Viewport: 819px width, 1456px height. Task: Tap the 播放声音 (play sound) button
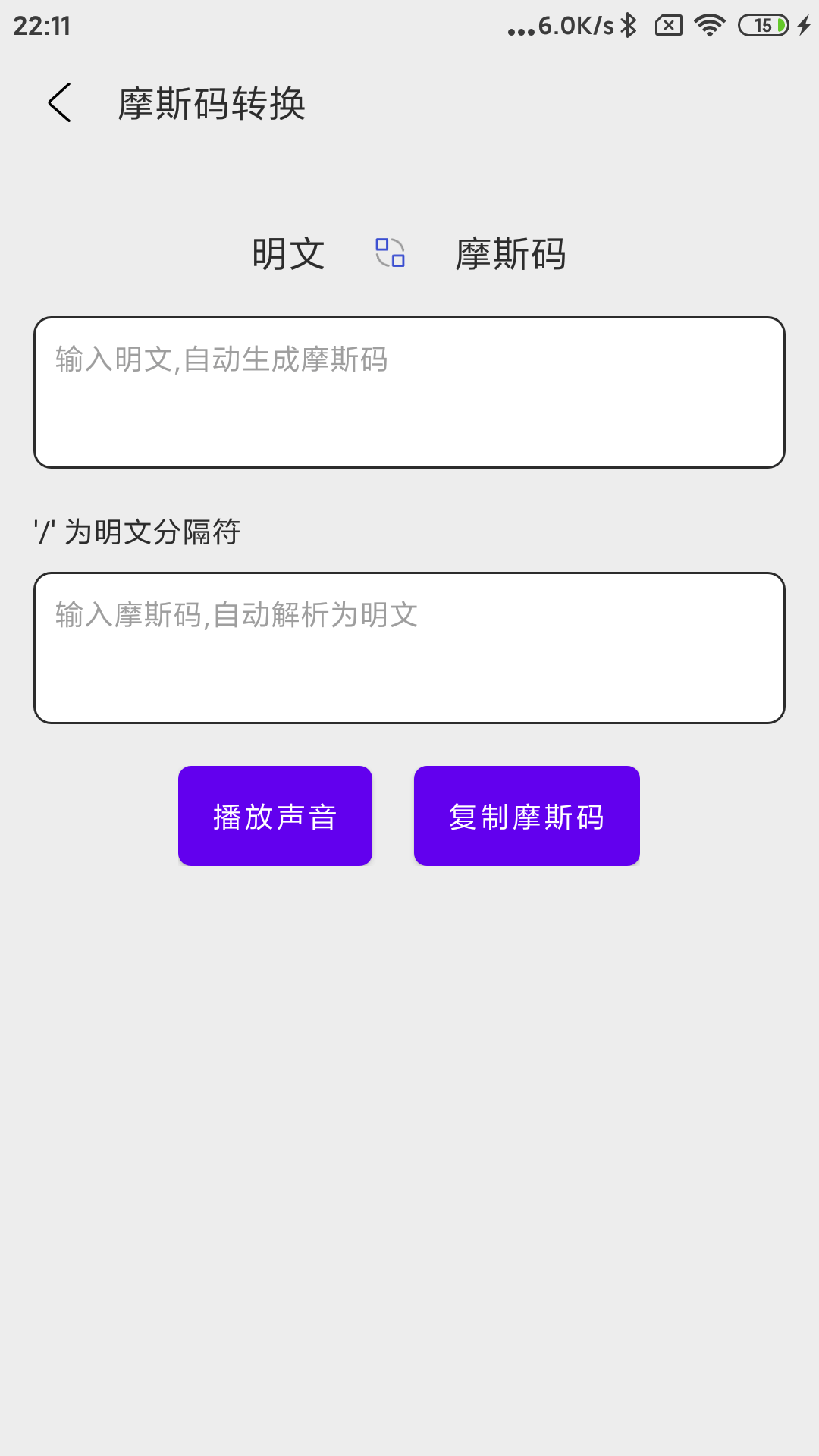coord(275,816)
